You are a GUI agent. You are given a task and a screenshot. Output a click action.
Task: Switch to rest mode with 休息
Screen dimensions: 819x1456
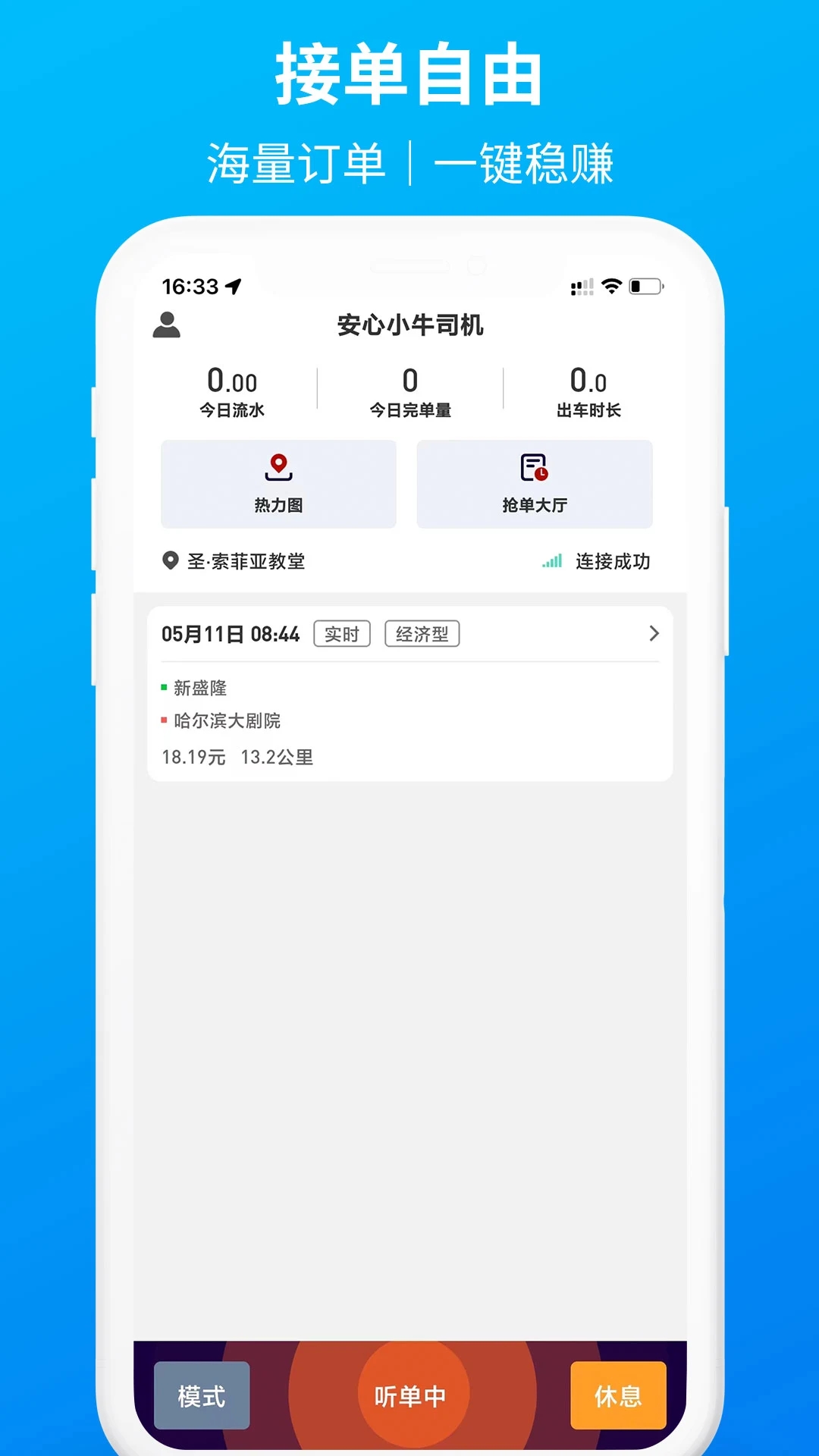(618, 1395)
